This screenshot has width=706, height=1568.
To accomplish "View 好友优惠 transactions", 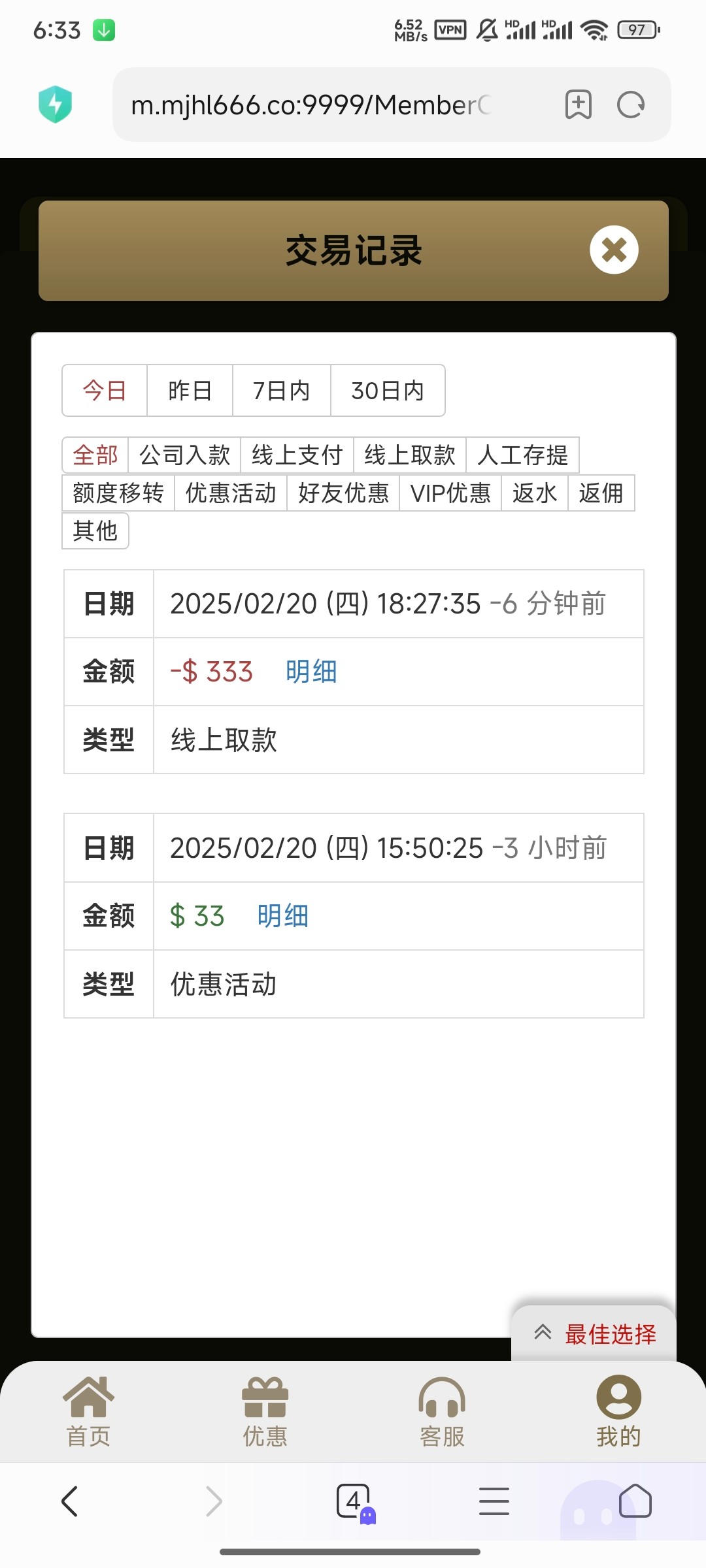I will pos(343,493).
